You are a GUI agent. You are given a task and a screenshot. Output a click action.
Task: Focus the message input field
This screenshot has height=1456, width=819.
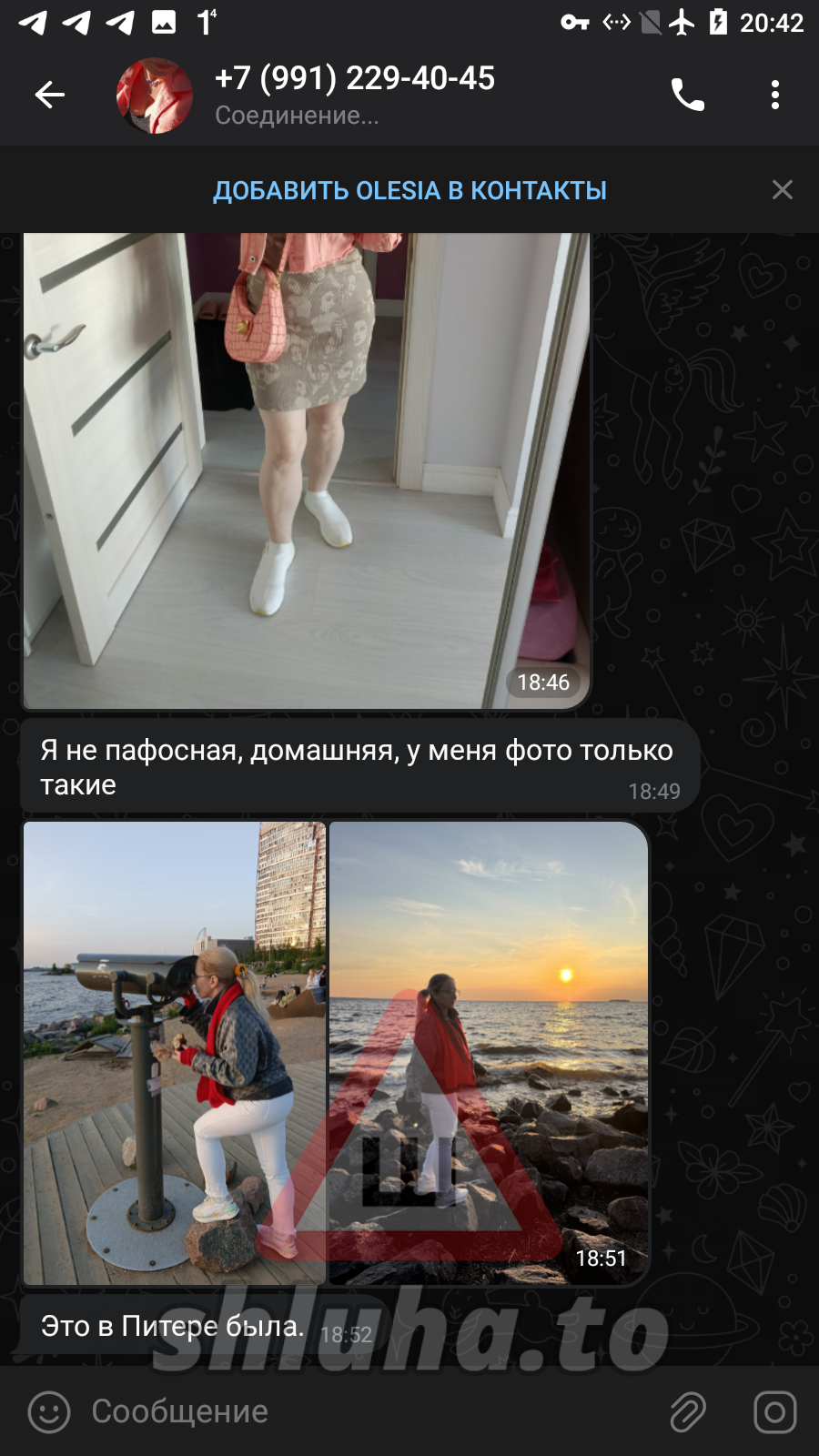point(364,1412)
